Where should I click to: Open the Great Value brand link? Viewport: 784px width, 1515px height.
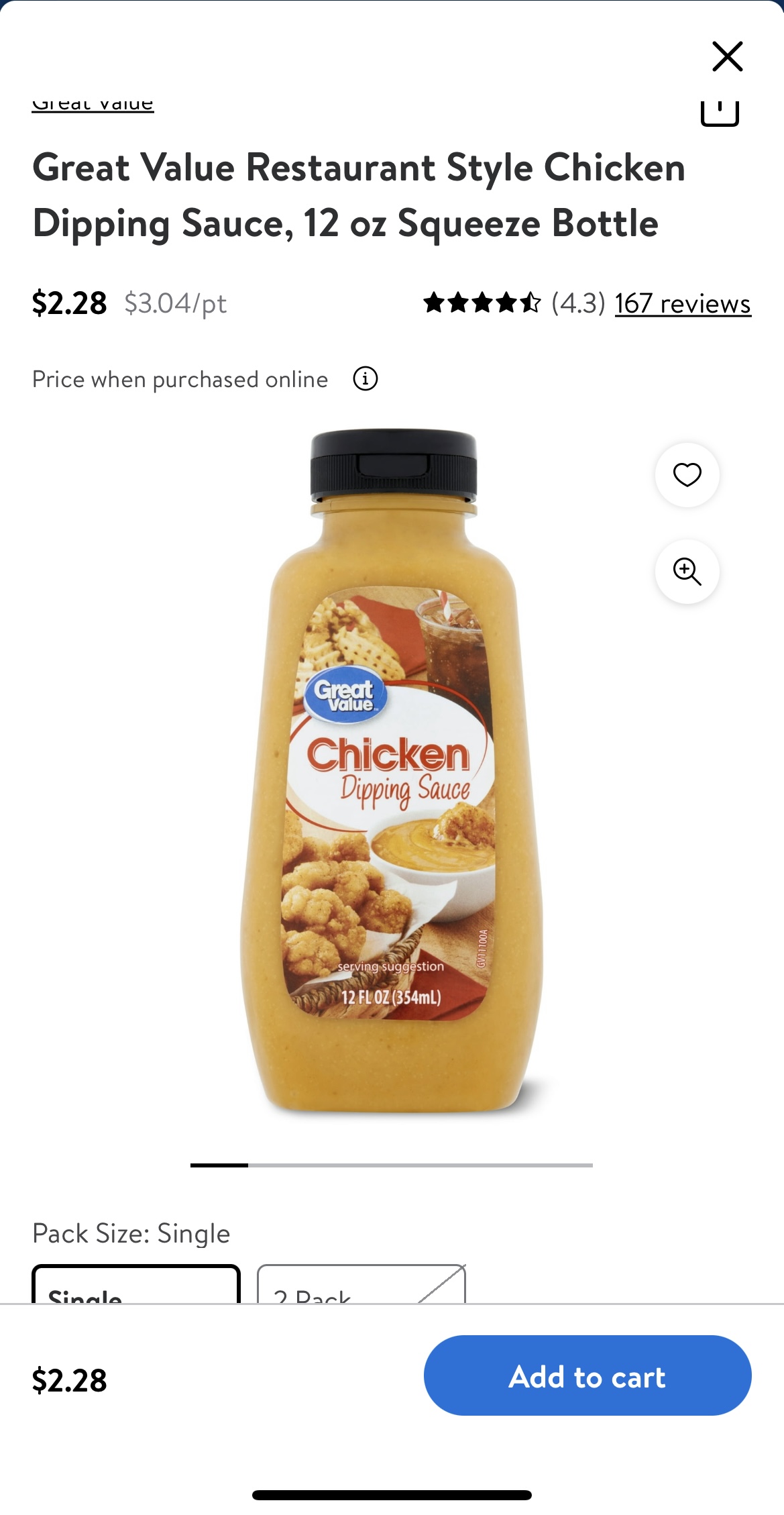[x=93, y=105]
